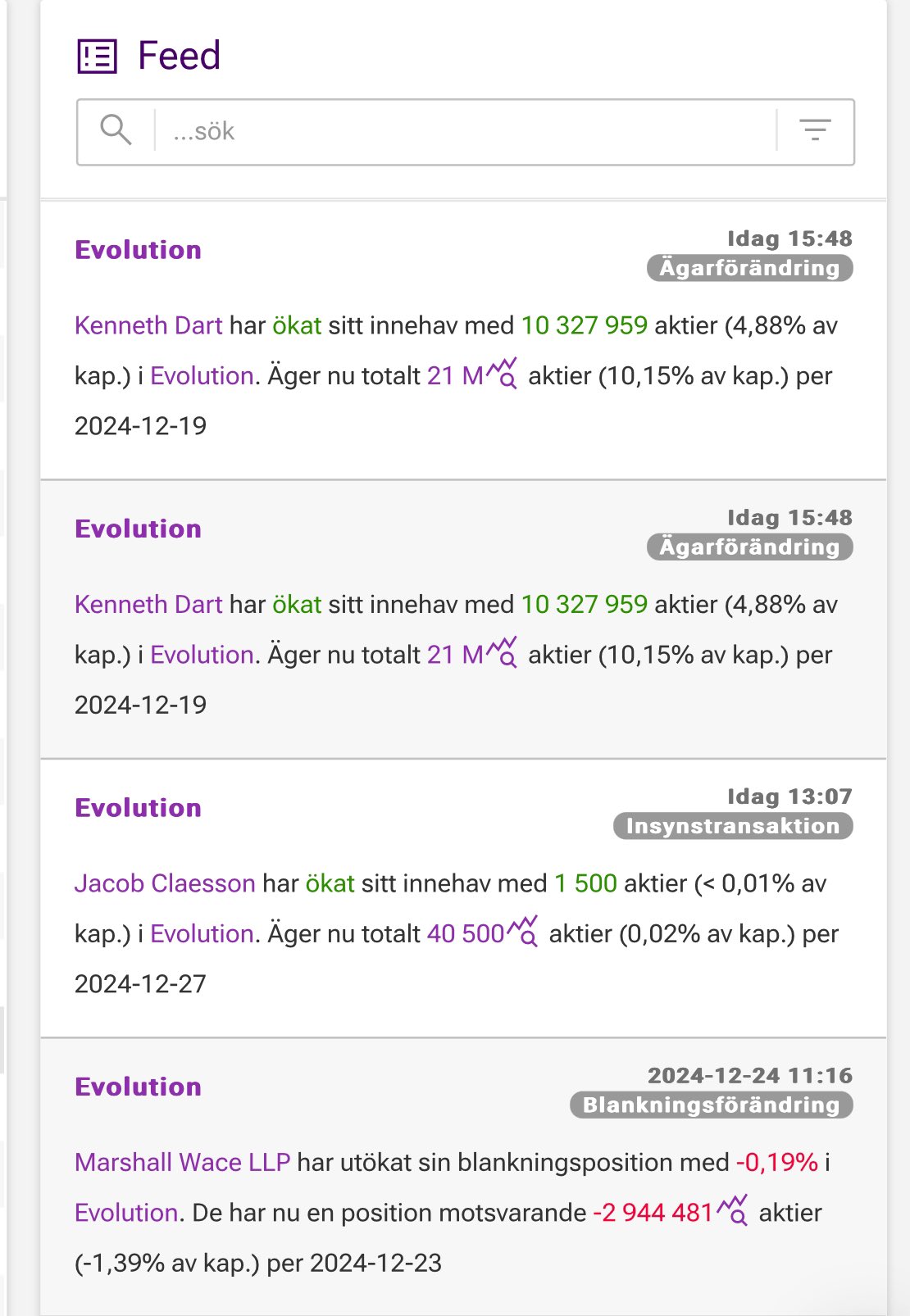This screenshot has height=1316, width=910.
Task: Open Evolution title of Insynstransaktion post
Action: coord(138,808)
